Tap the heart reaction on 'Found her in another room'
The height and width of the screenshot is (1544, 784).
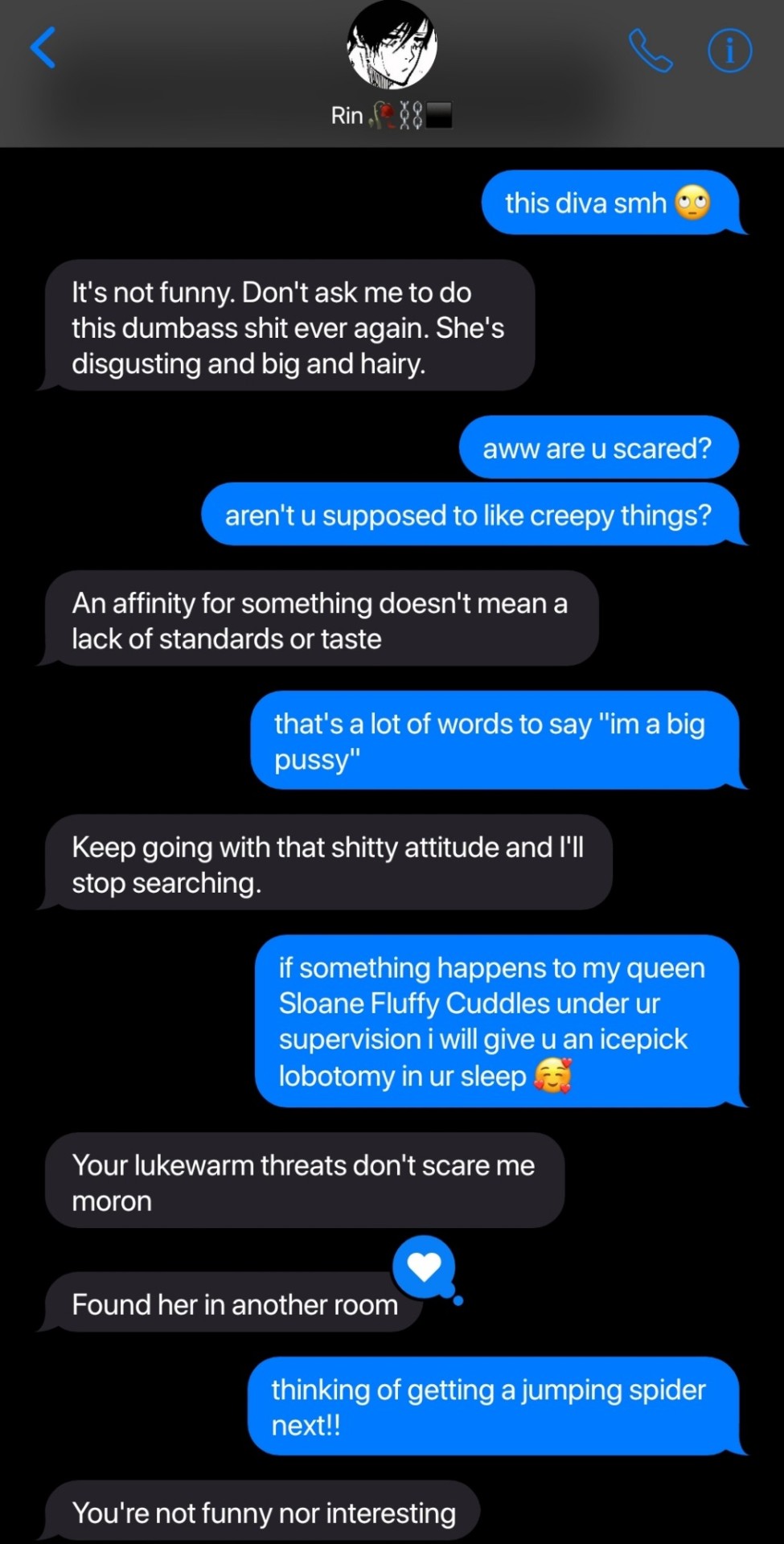[425, 1267]
